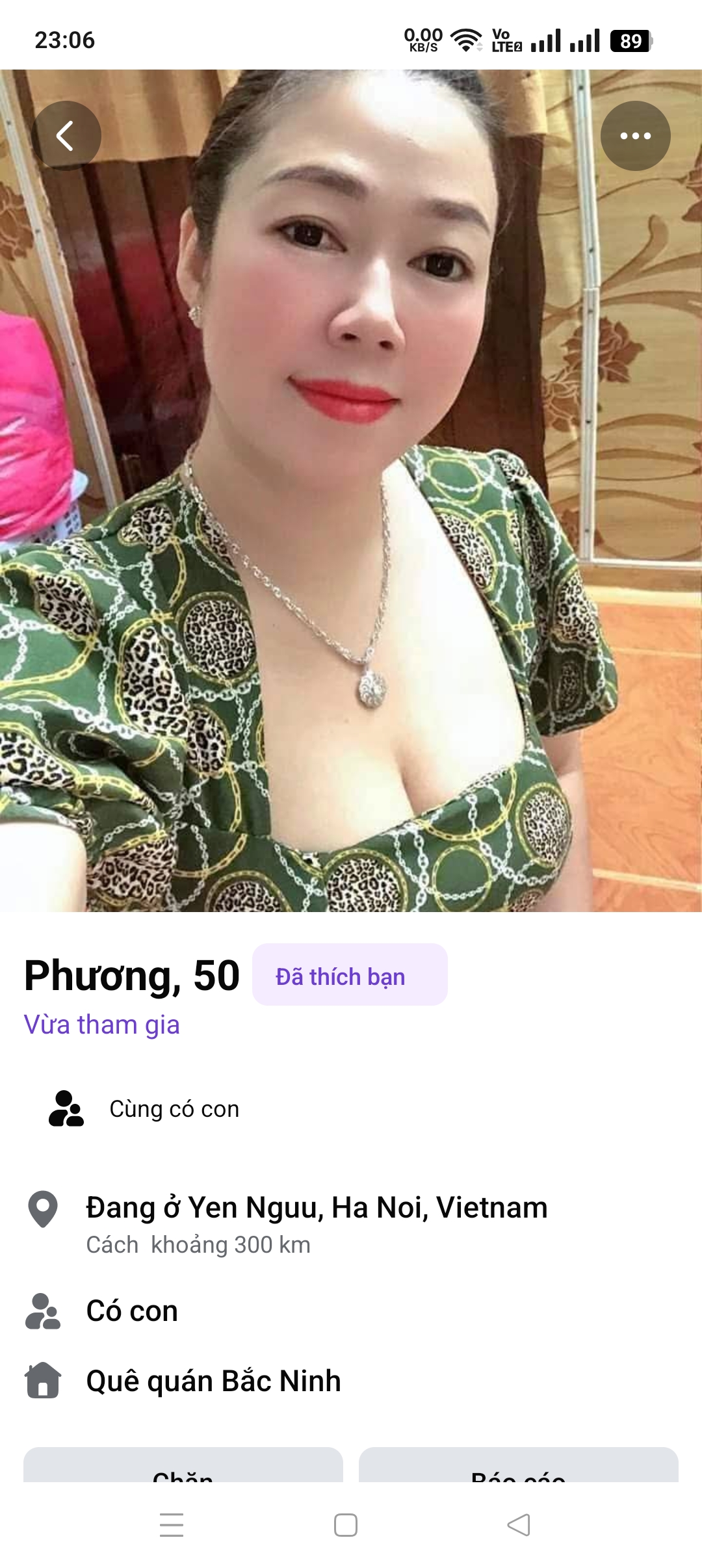Tap the system back navigation button

pyautogui.click(x=518, y=1524)
